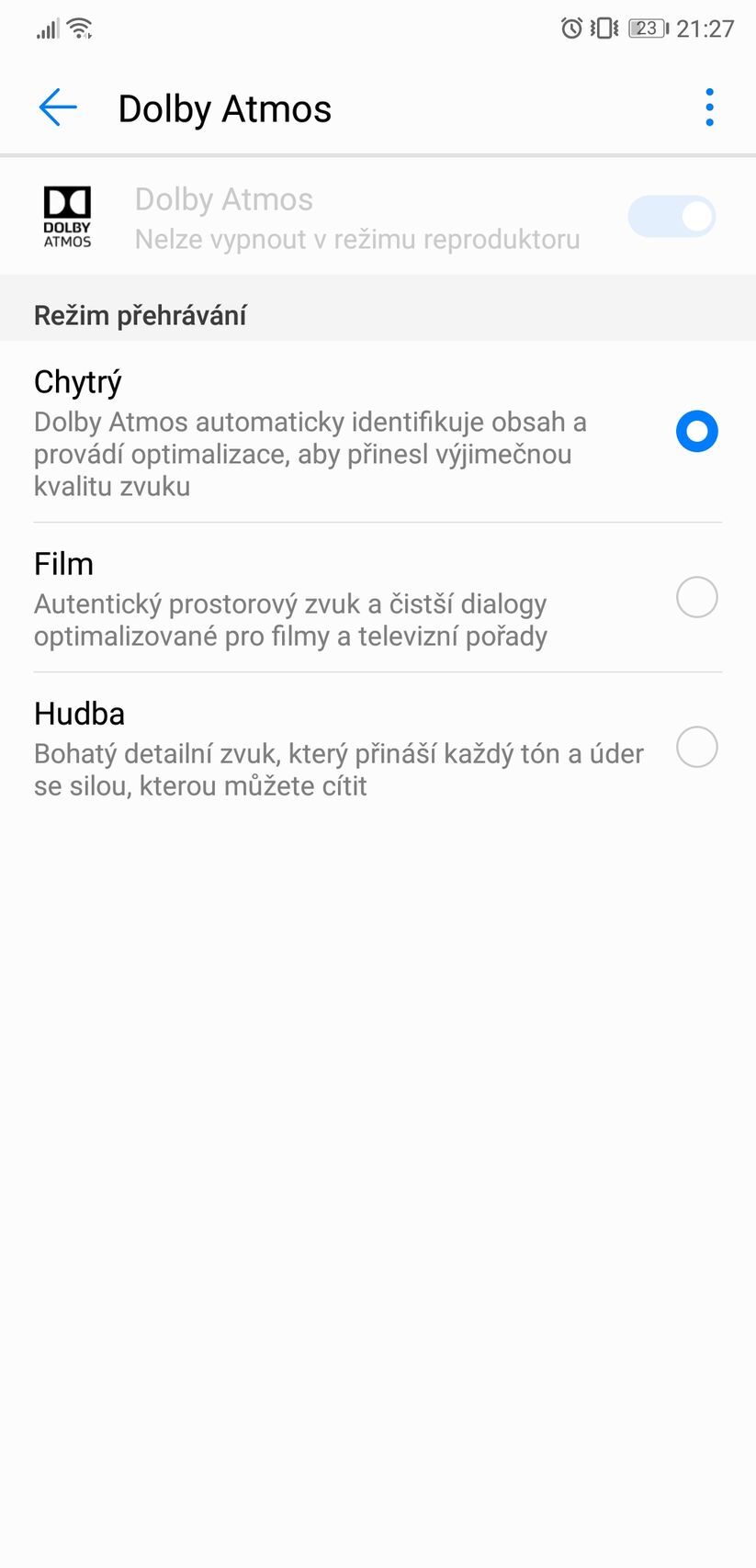Tap the back arrow to leave Dolby Atmos
This screenshot has height=1568, width=756.
point(57,107)
